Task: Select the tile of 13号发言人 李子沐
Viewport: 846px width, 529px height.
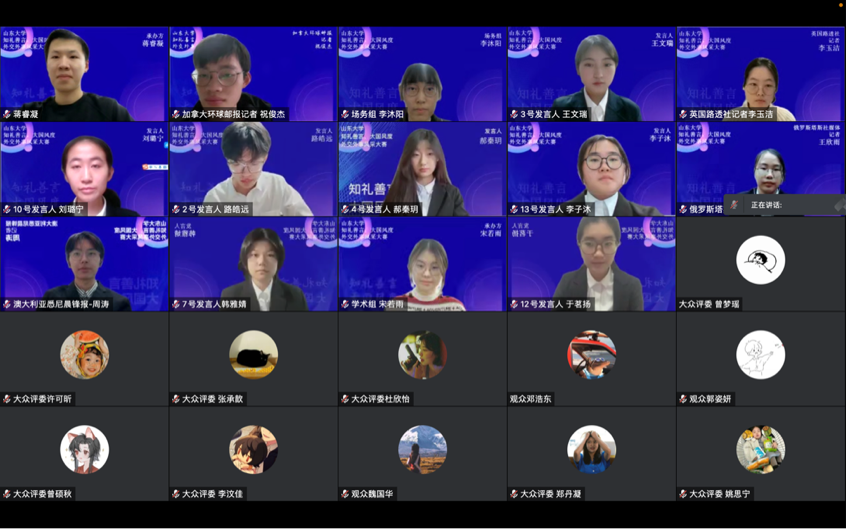Action: 591,167
